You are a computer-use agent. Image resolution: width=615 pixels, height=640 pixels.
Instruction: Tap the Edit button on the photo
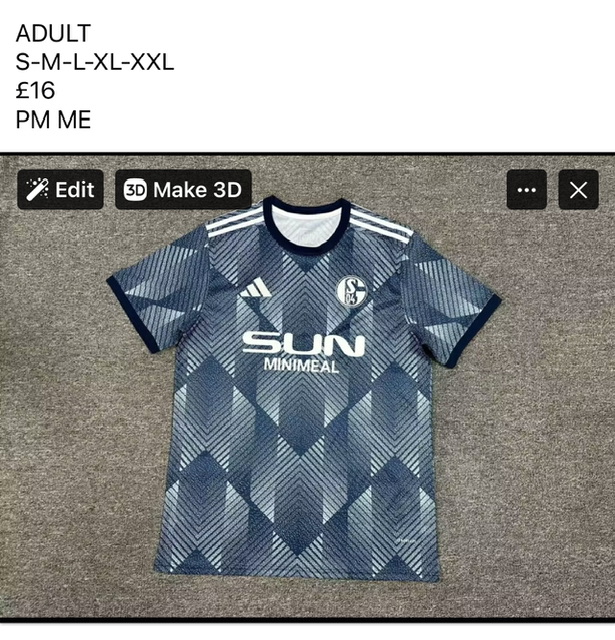coord(60,190)
